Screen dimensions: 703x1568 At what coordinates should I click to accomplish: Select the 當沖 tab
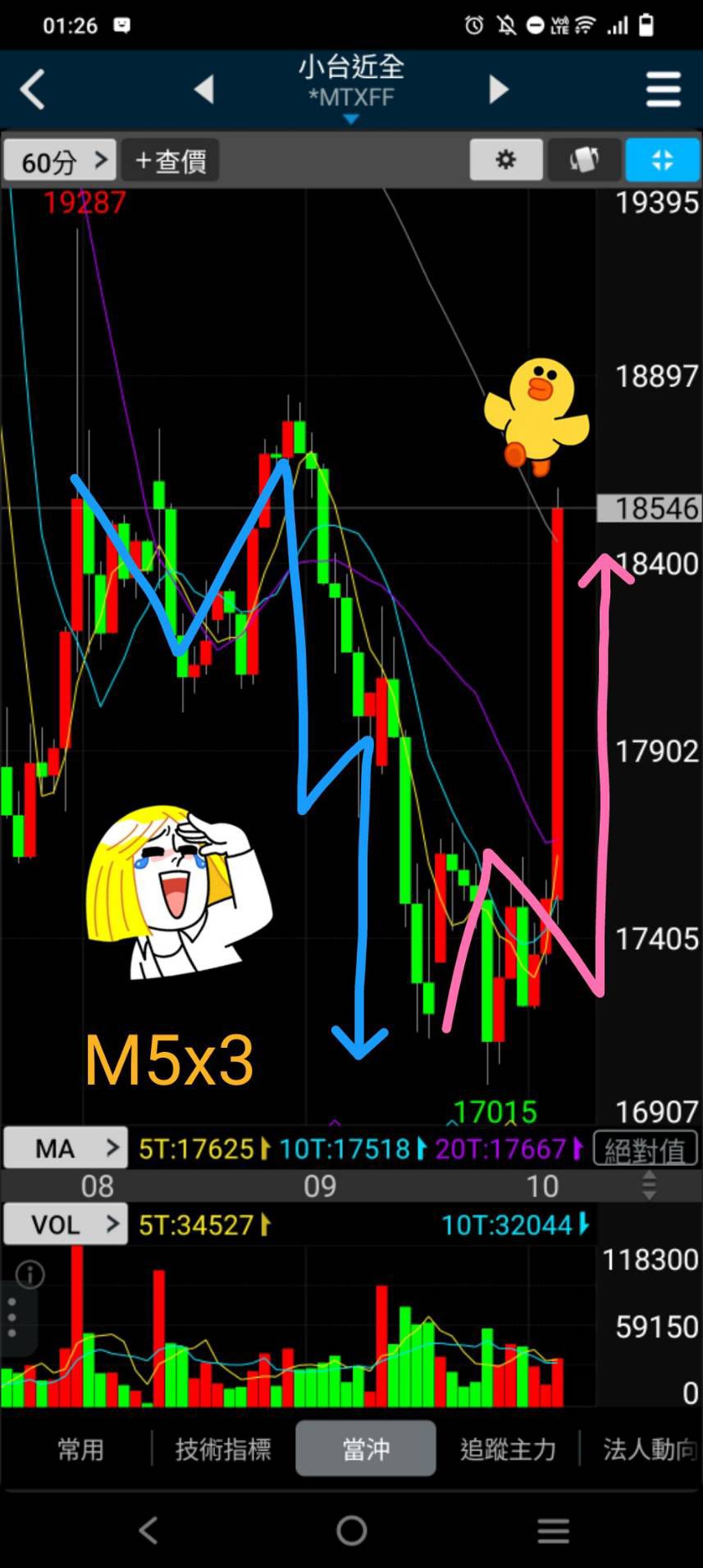pyautogui.click(x=366, y=1449)
